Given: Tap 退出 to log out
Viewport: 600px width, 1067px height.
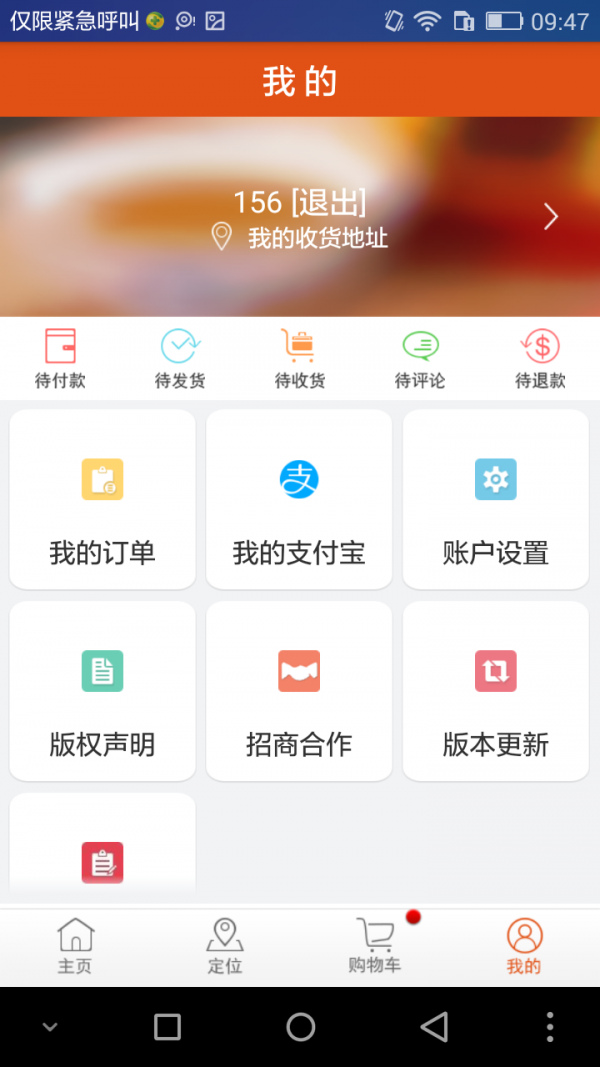Looking at the screenshot, I should click(x=328, y=203).
